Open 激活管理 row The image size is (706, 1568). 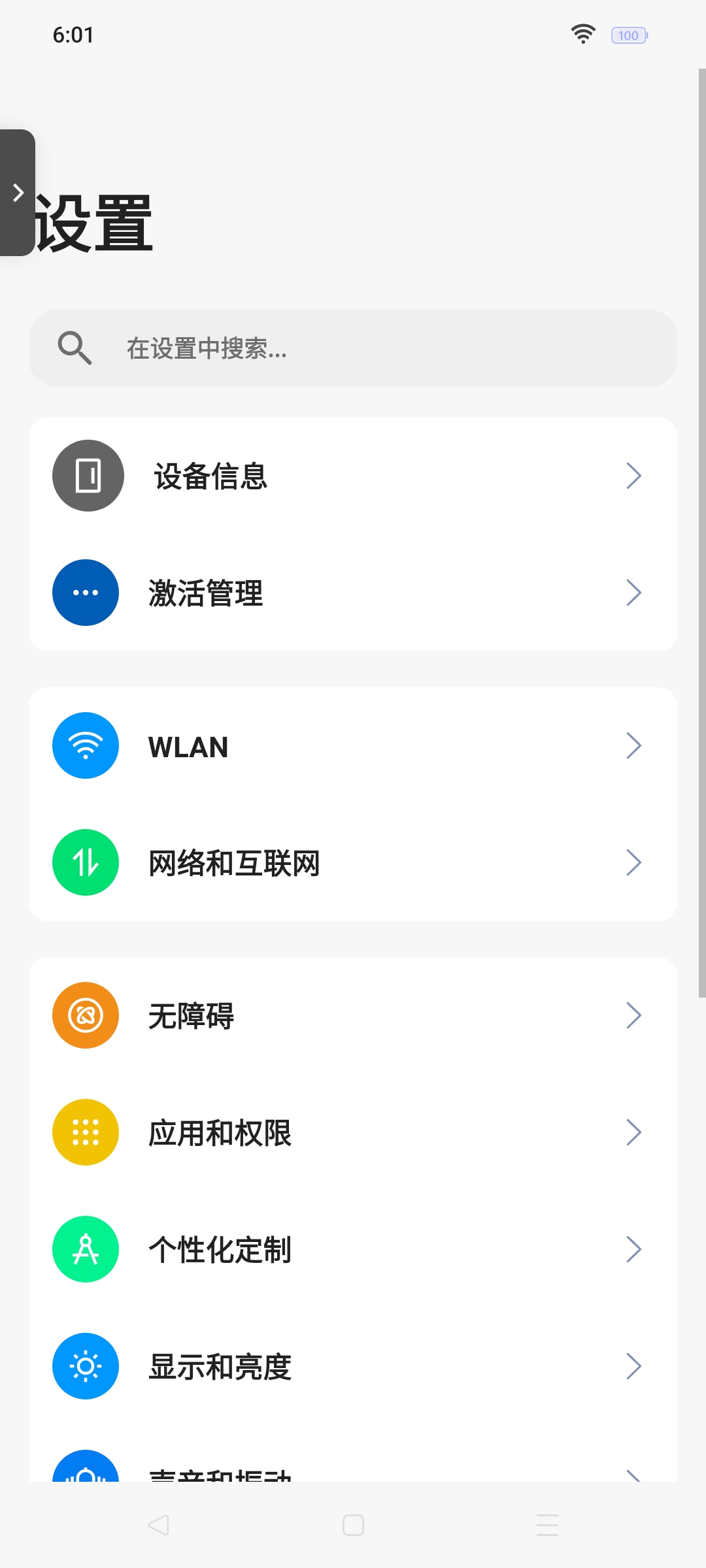click(353, 593)
